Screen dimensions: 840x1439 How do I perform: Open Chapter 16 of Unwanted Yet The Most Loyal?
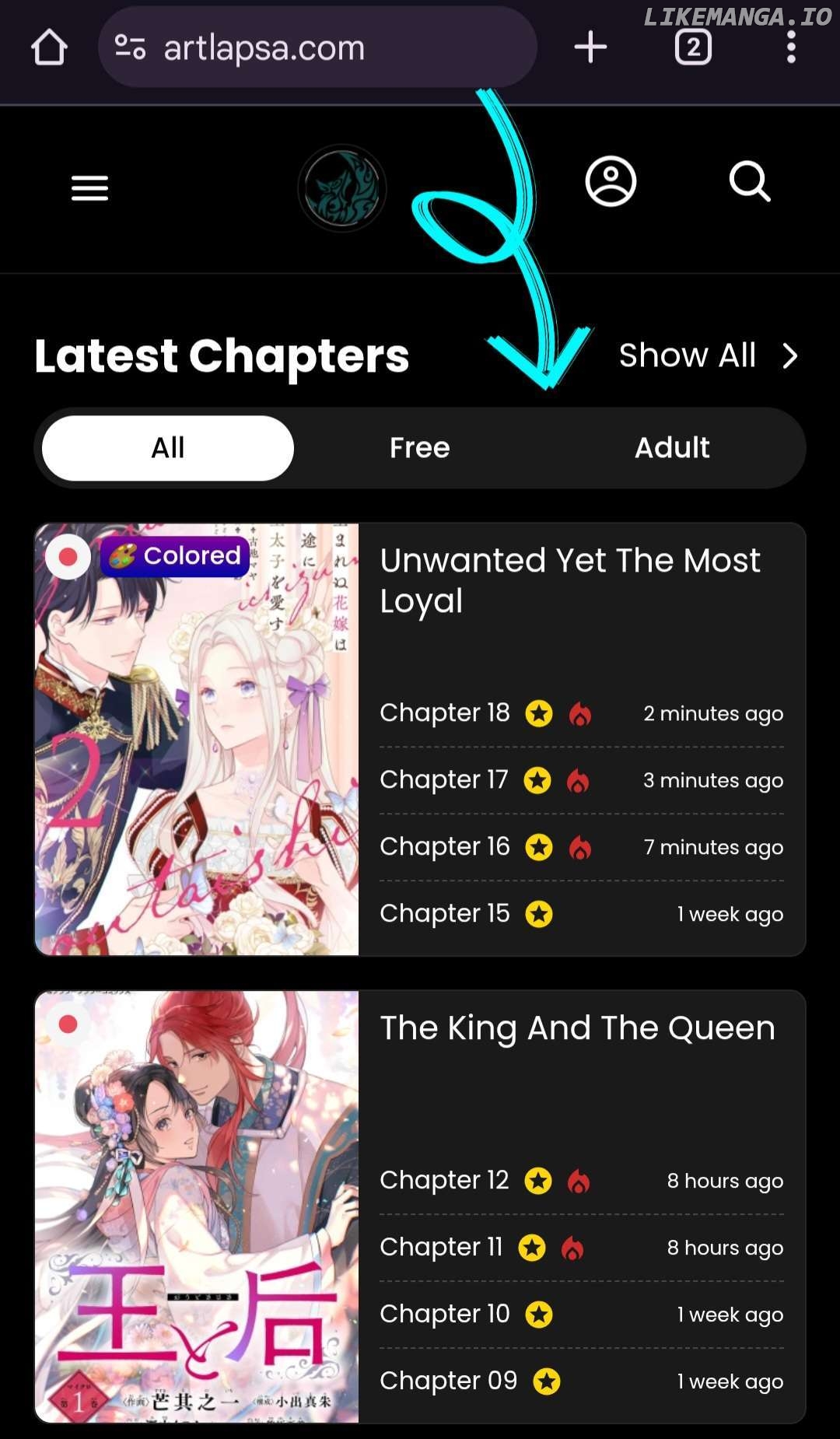tap(445, 846)
